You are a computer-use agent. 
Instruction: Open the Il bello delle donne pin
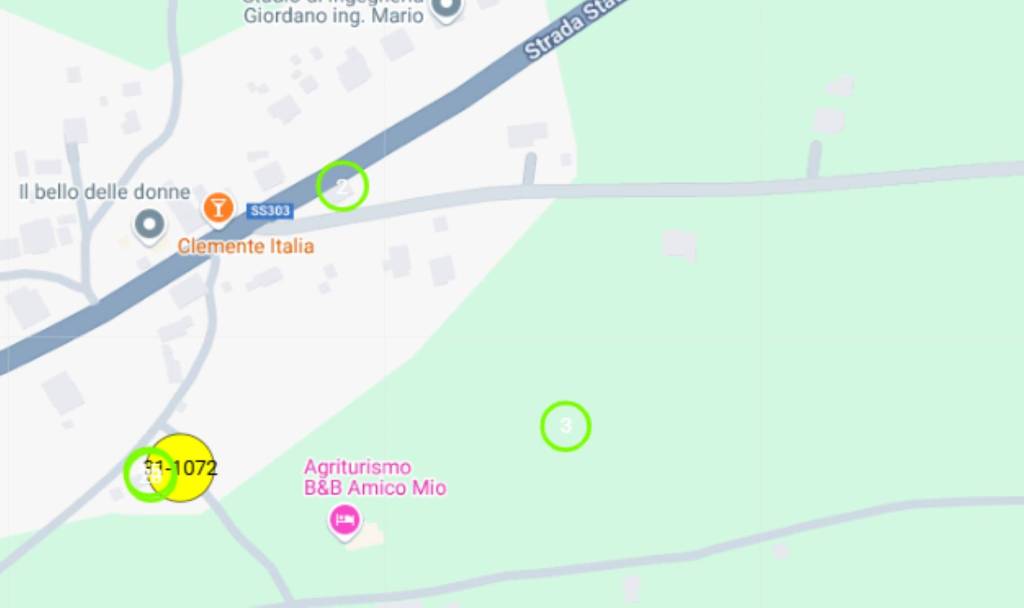pos(150,223)
